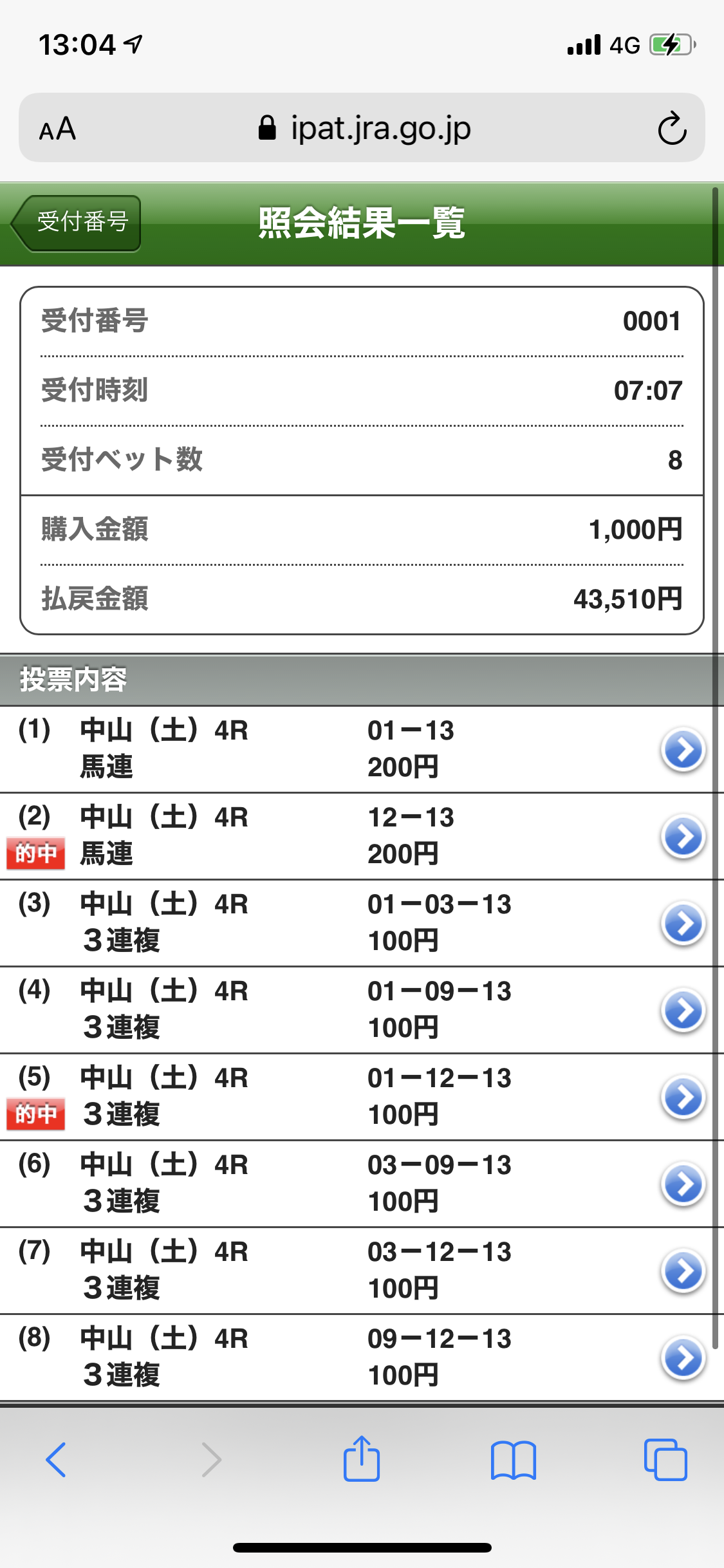724x1568 pixels.
Task: View bet (3) 3連複 01-03-13
Action: click(x=683, y=924)
